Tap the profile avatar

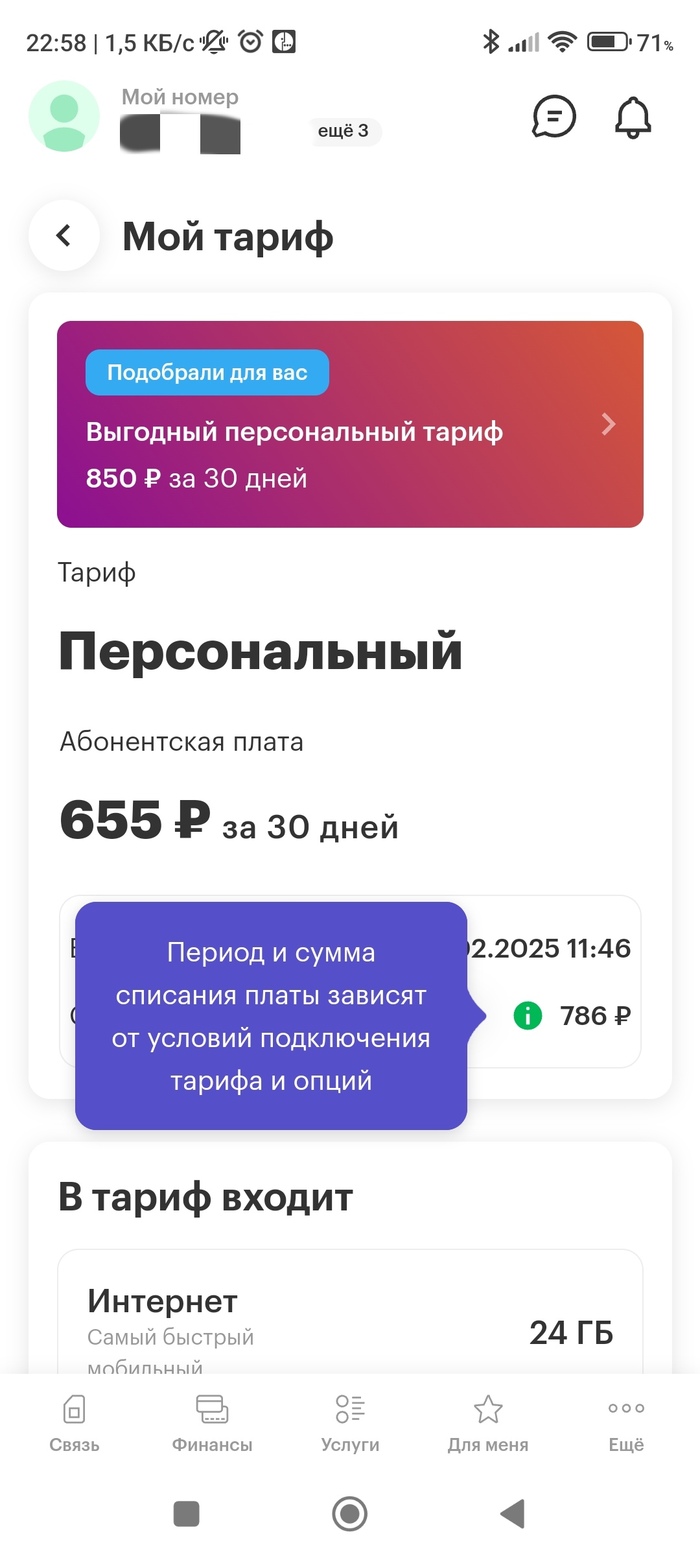(x=64, y=117)
